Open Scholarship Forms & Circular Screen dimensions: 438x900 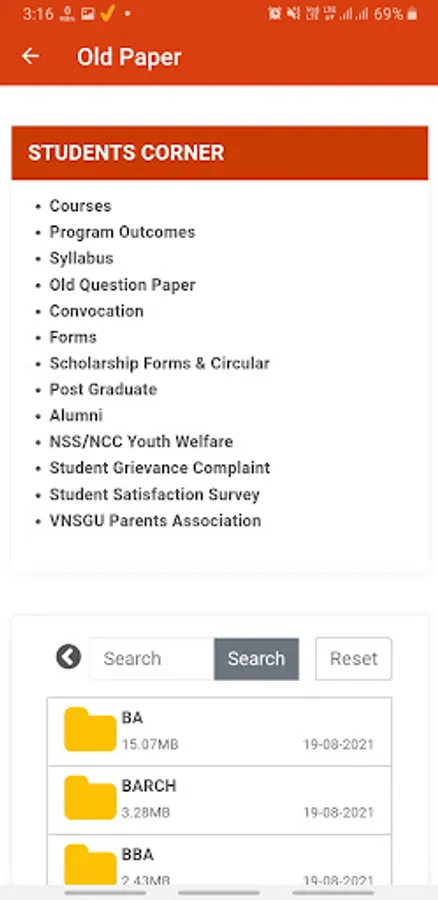pyautogui.click(x=160, y=363)
